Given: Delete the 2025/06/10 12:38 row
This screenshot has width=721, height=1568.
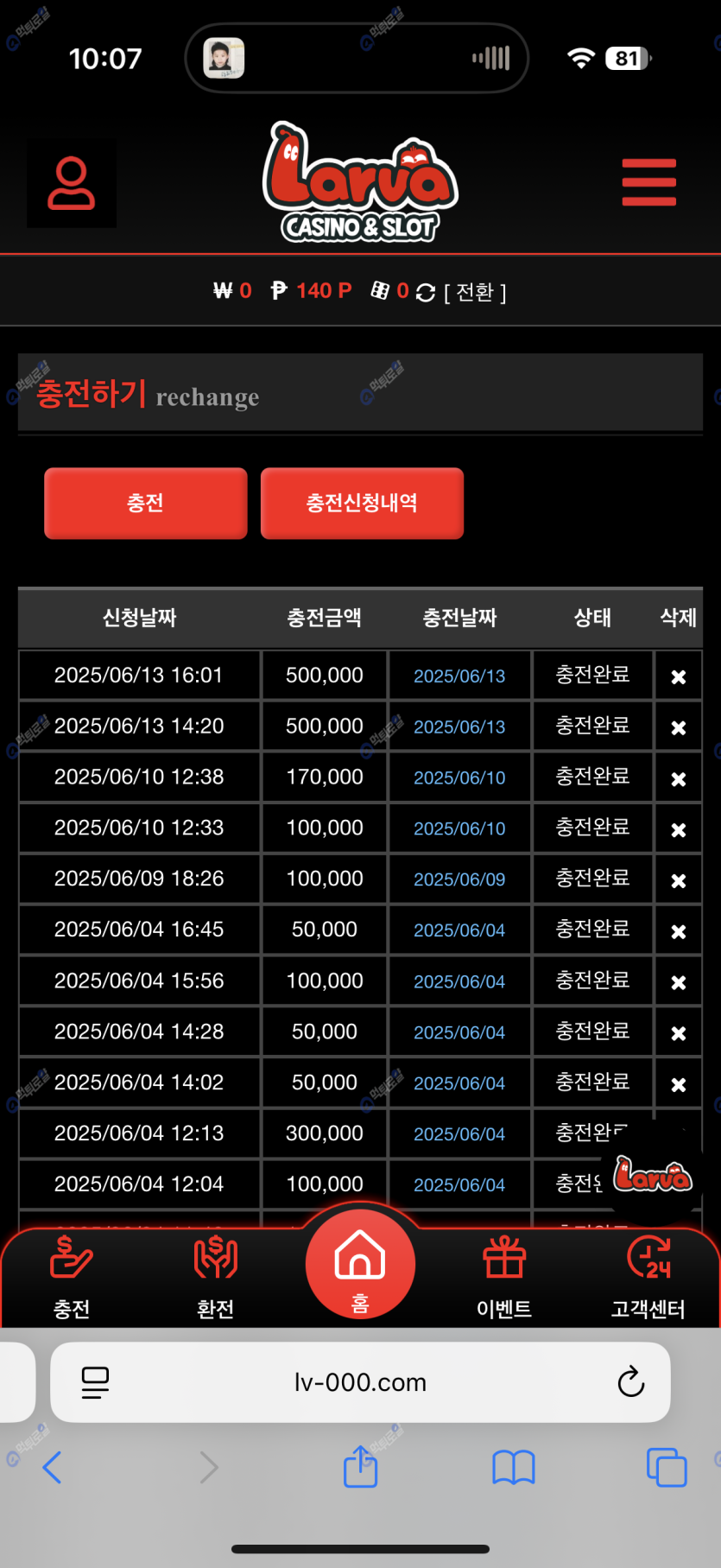Looking at the screenshot, I should coord(679,778).
